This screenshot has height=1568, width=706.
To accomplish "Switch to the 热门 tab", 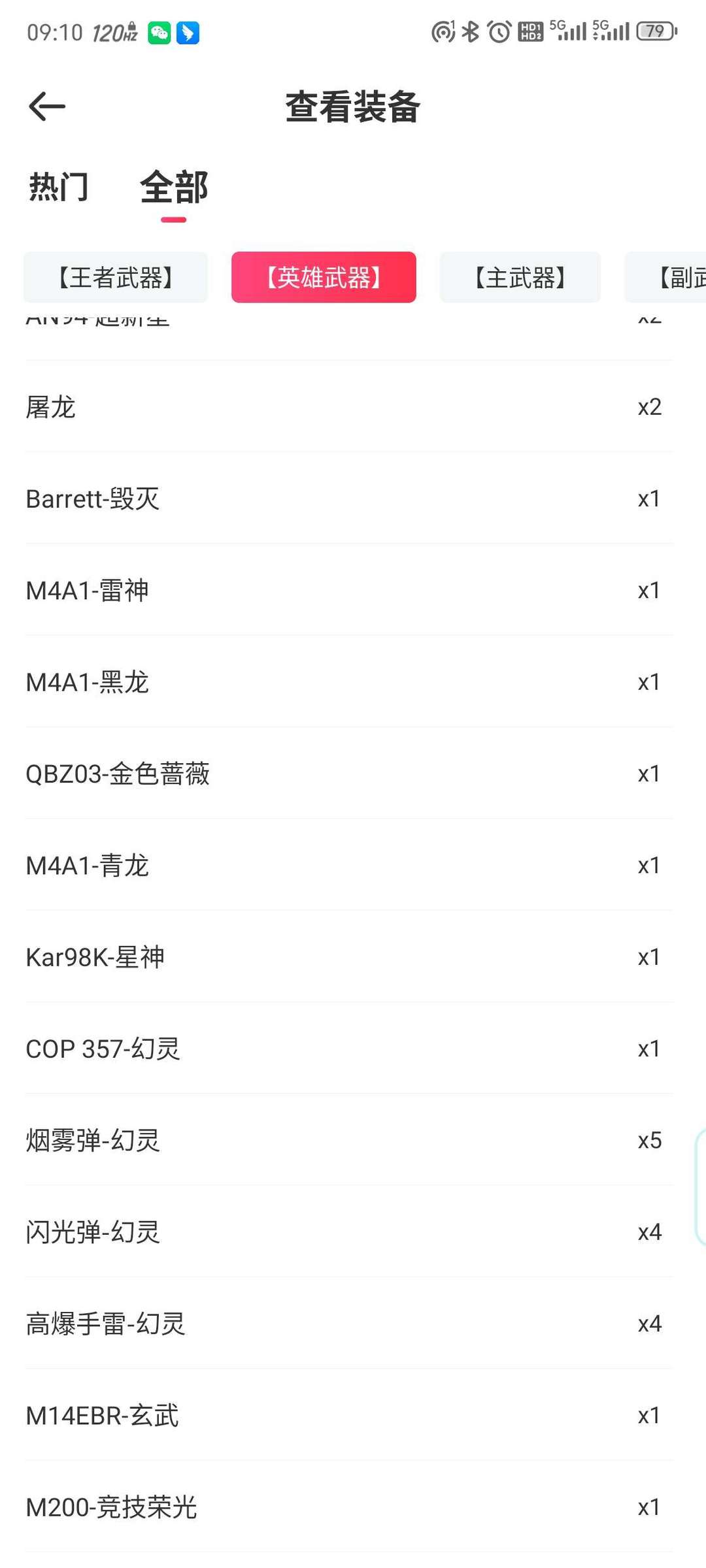I will pos(59,188).
